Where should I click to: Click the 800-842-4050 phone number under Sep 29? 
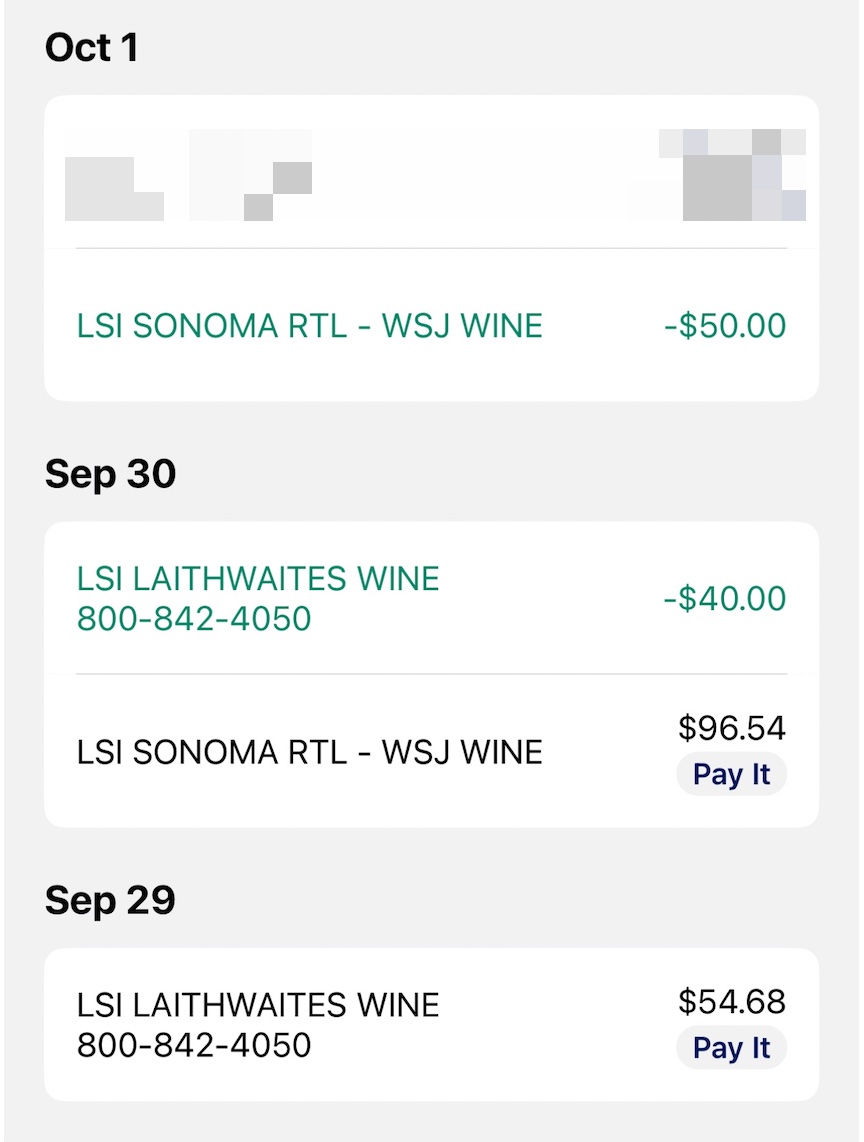click(193, 1046)
